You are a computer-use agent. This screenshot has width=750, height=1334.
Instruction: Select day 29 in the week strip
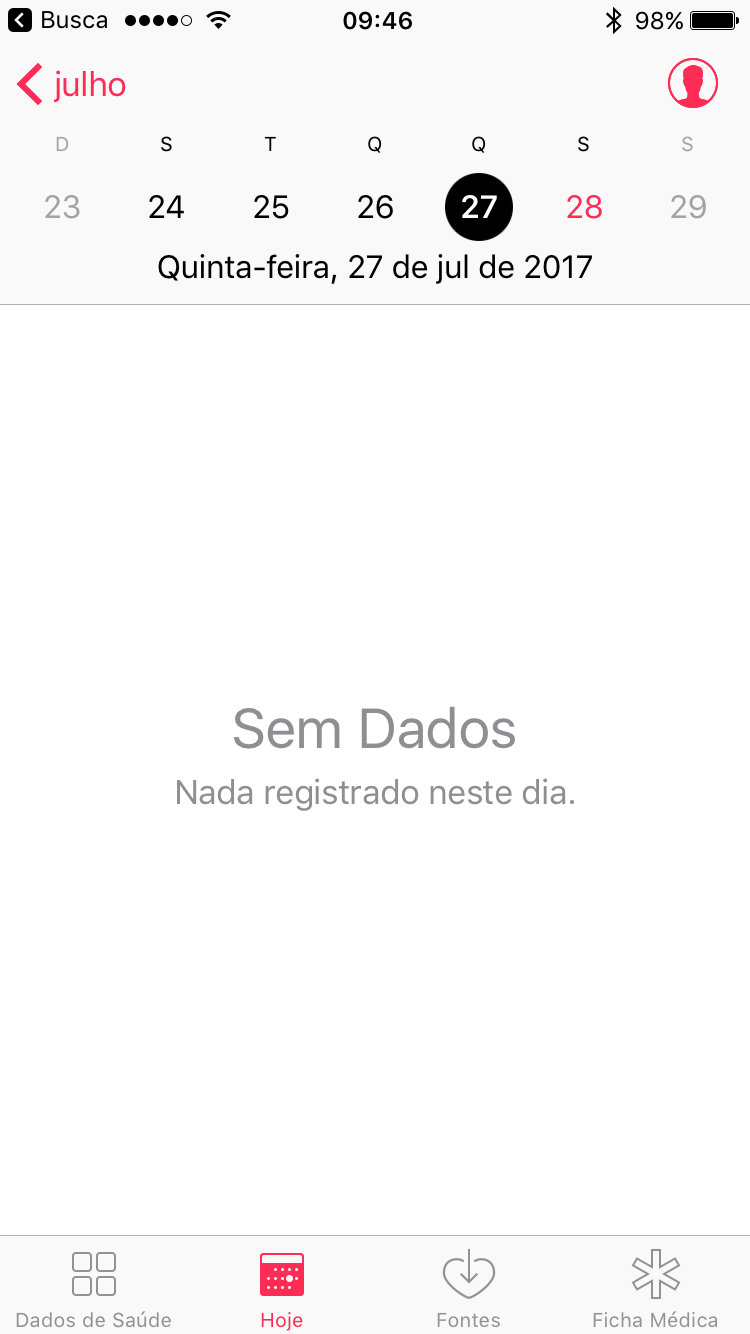click(688, 207)
